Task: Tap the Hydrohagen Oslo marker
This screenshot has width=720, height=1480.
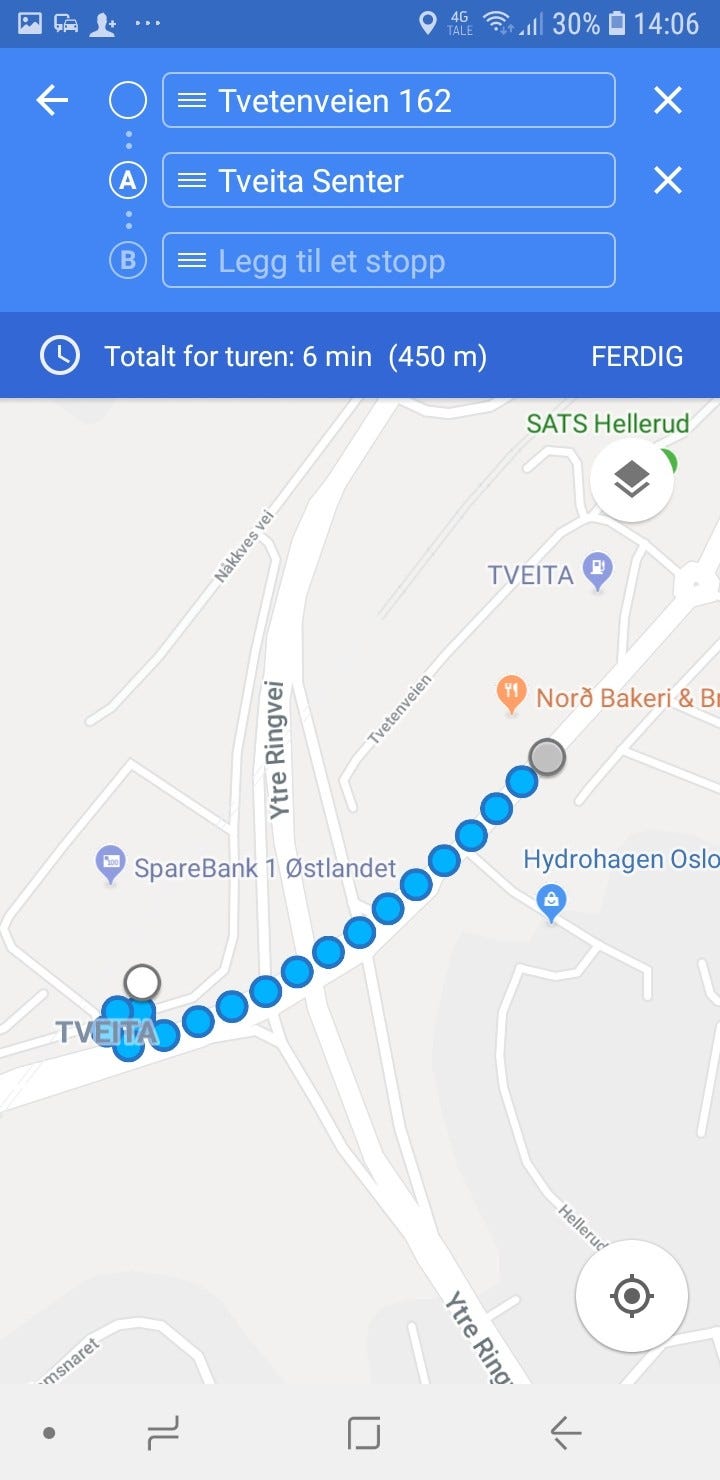Action: click(551, 898)
